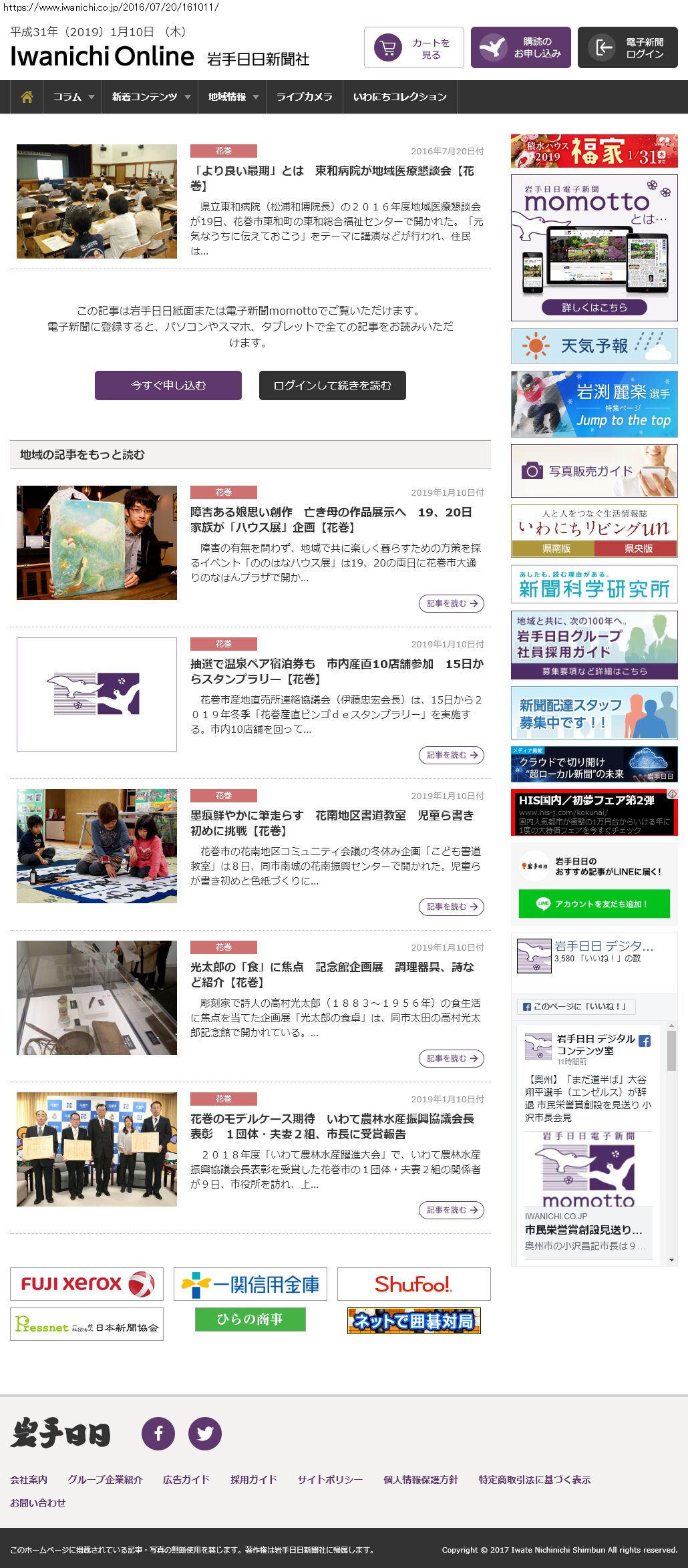Screen dimensions: 688x1568
Task: Select ログインして続きを読む
Action: click(332, 385)
